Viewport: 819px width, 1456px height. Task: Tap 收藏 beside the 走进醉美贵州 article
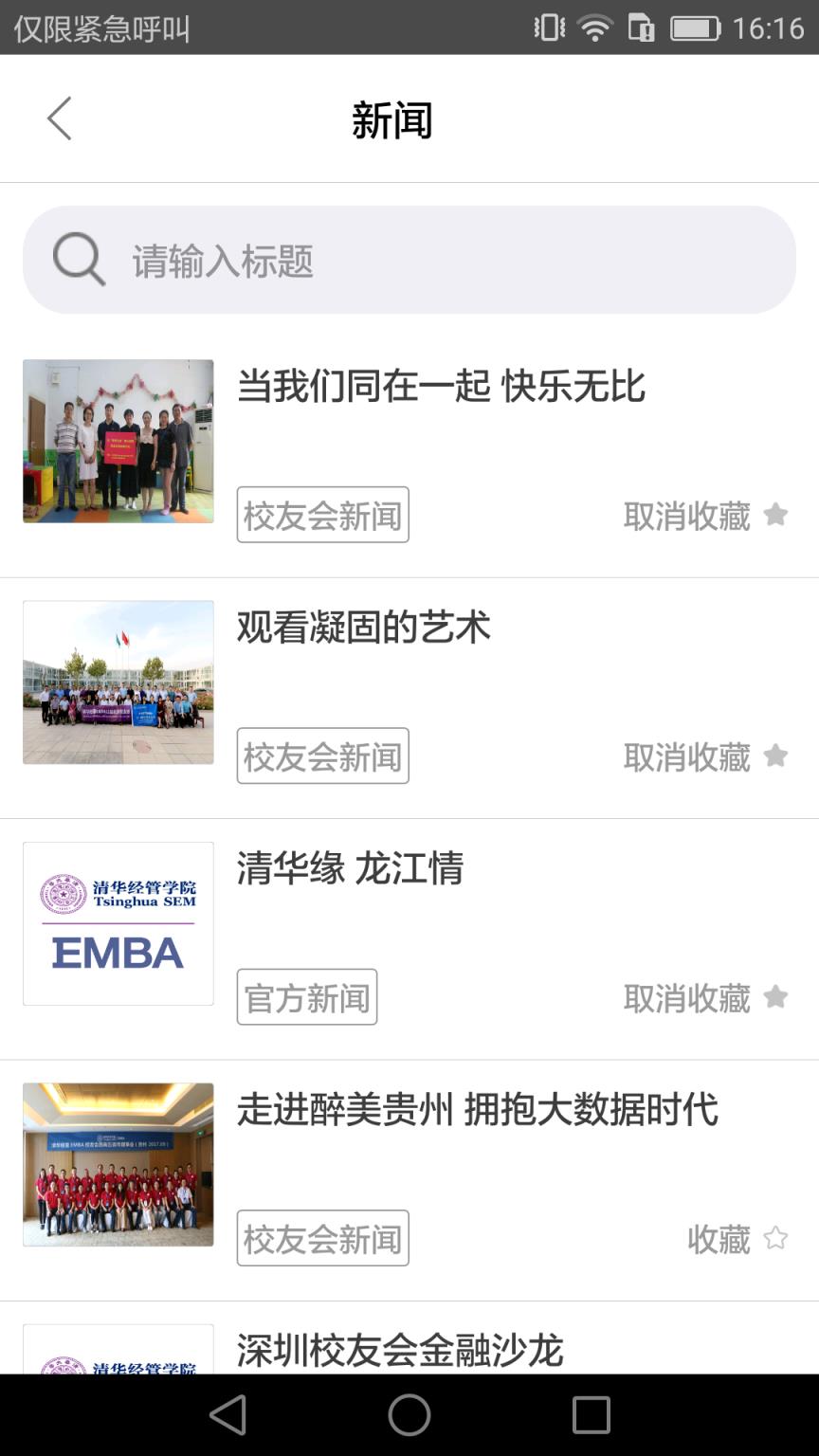pyautogui.click(x=718, y=1239)
